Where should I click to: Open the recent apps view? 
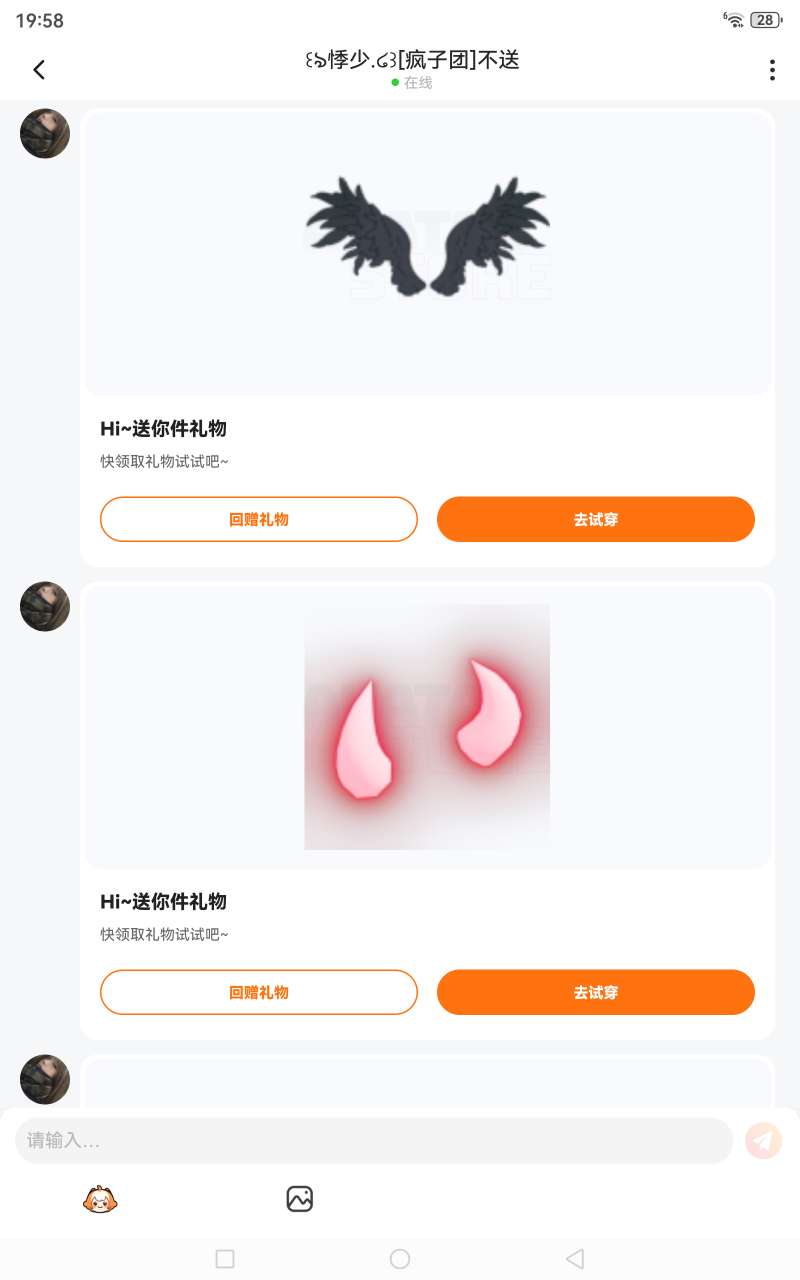pyautogui.click(x=225, y=1259)
